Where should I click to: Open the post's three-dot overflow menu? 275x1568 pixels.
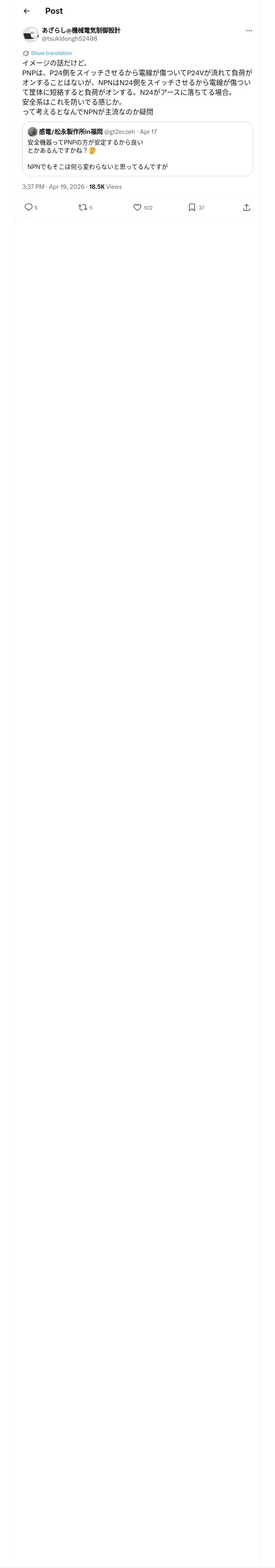(249, 31)
